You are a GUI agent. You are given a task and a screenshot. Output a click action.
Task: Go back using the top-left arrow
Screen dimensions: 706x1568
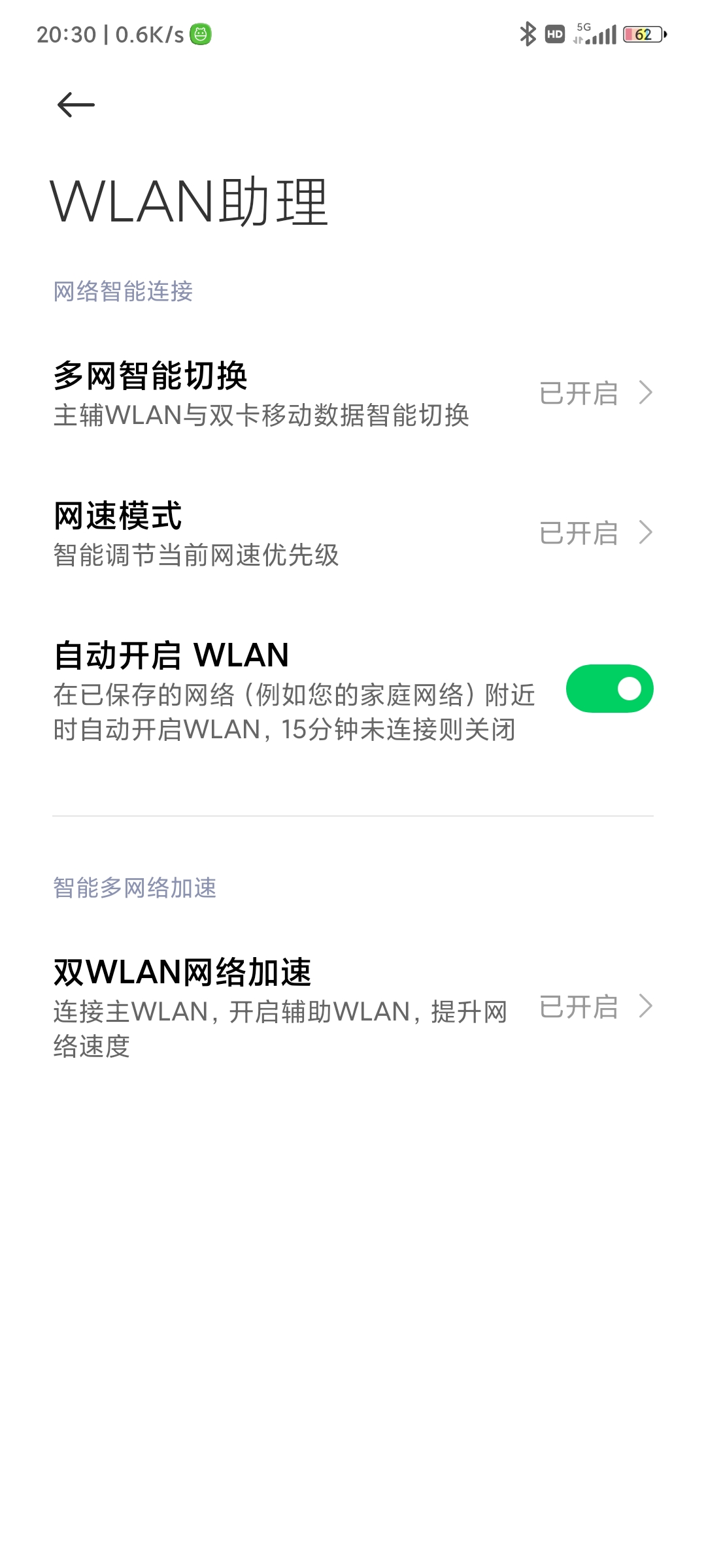tap(76, 105)
